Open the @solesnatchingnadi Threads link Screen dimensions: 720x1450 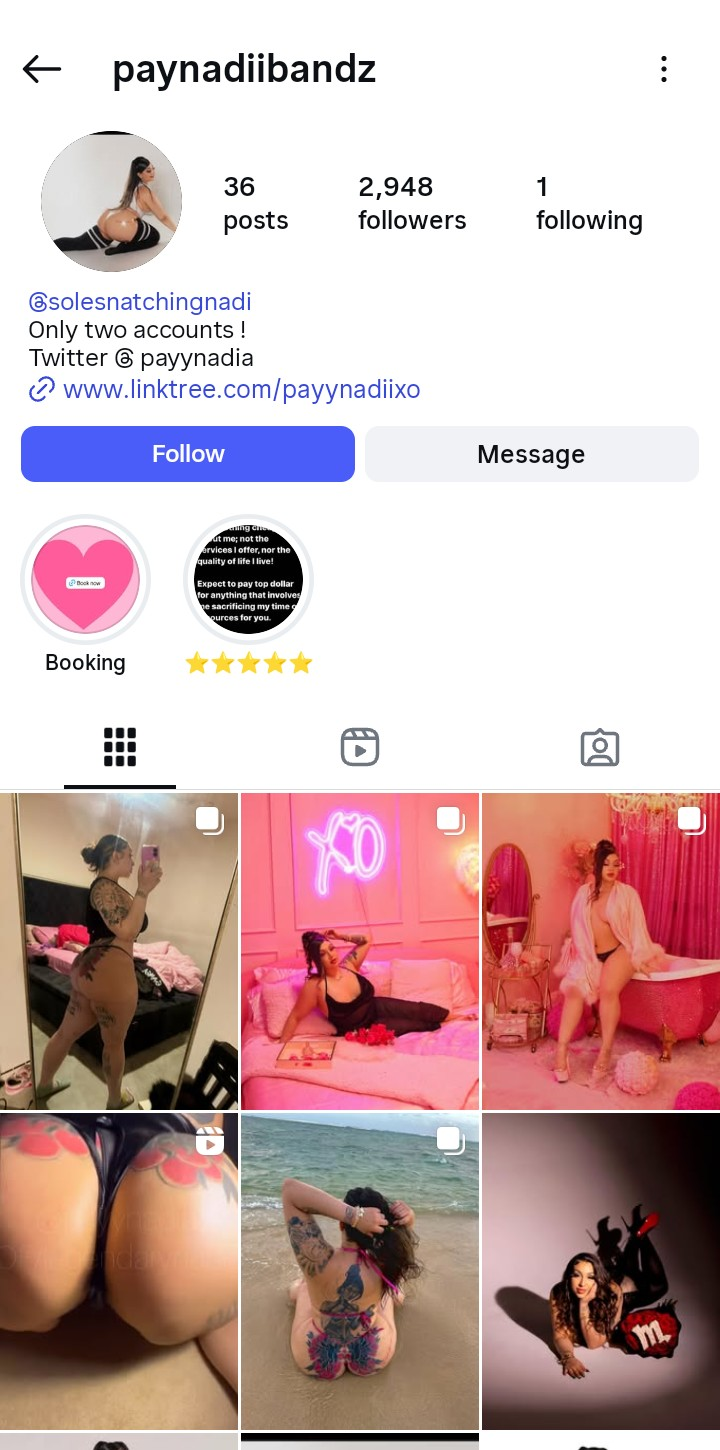(x=140, y=302)
